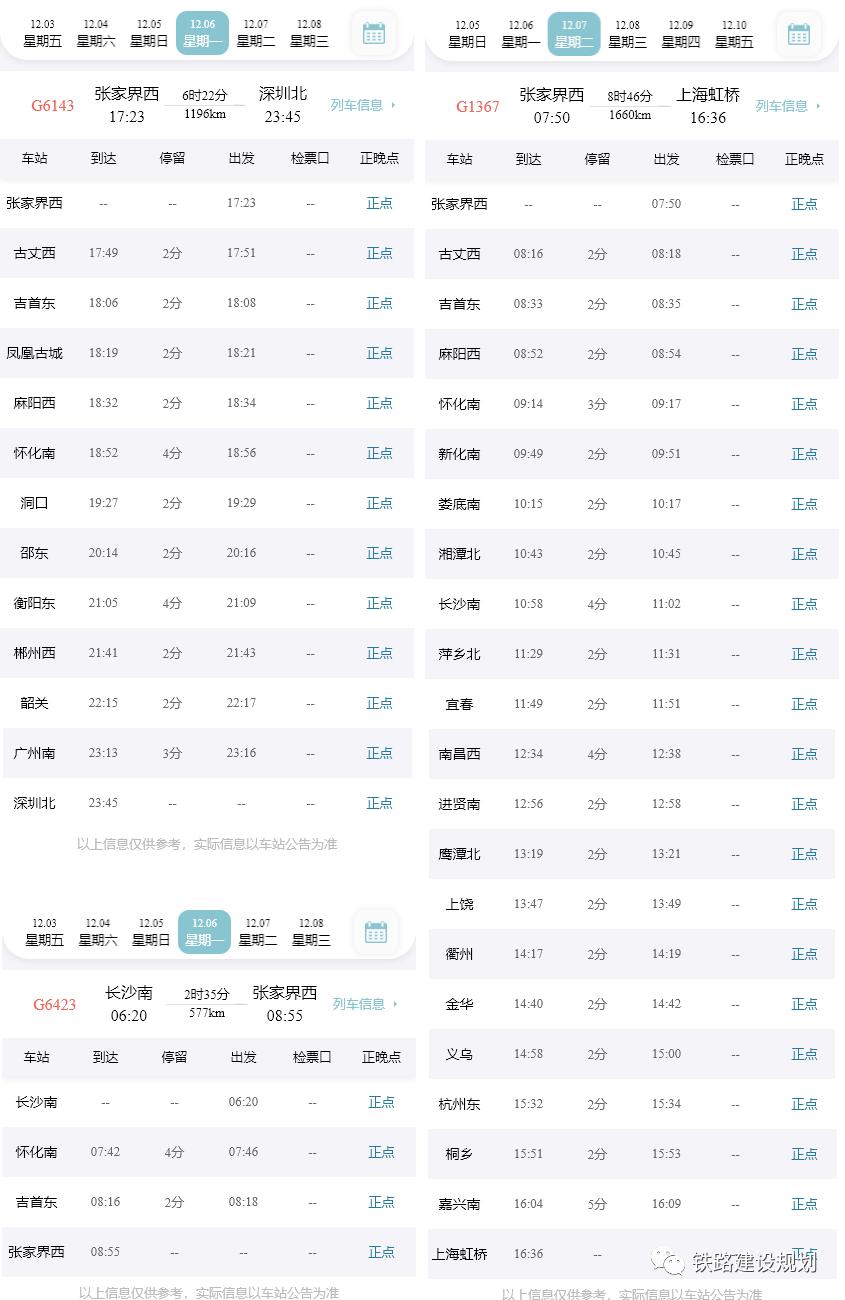Click the arrow beside G6143 列车信息
Viewport: 845px width, 1300px height.
(x=393, y=104)
